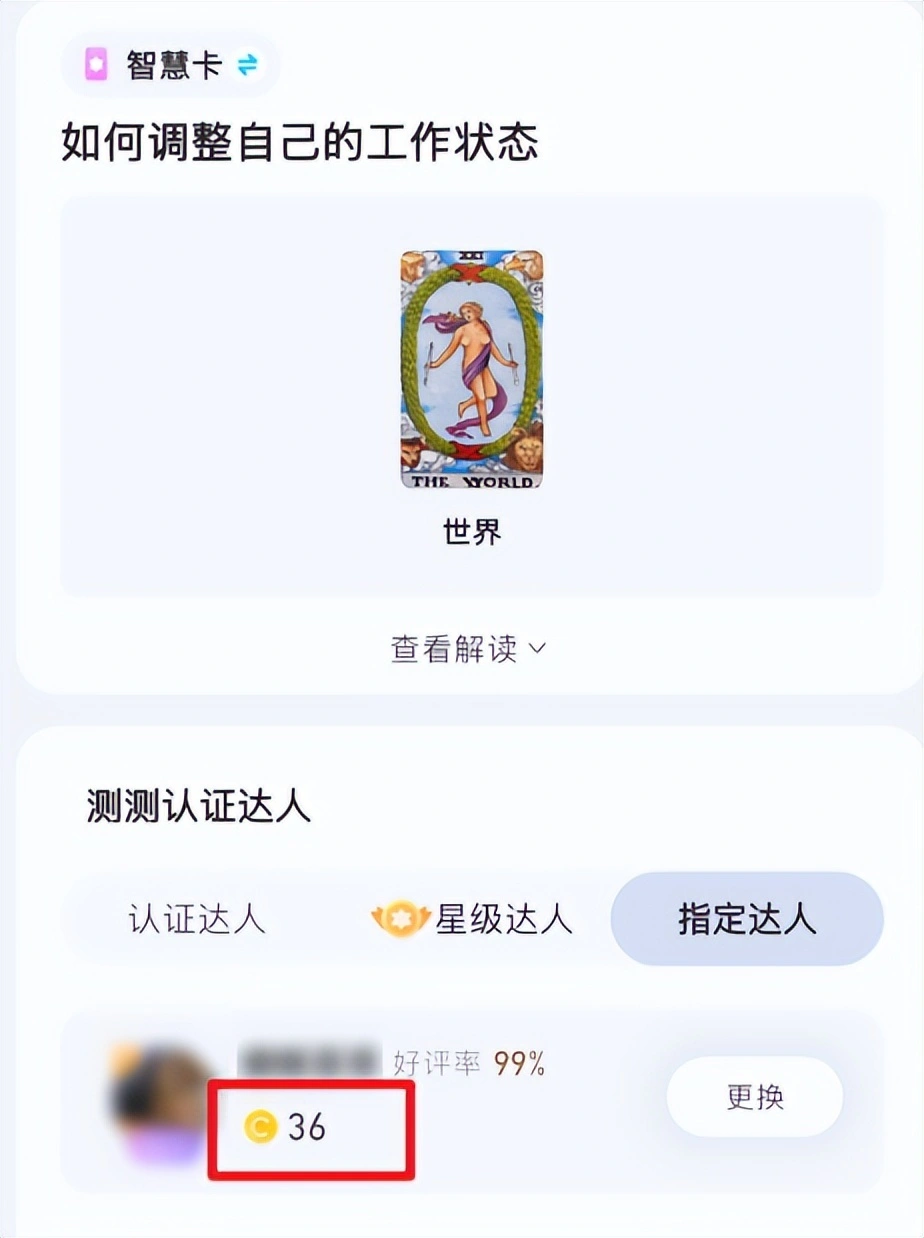
Task: Tap the 更换 button to change the expert
Action: tap(755, 1097)
